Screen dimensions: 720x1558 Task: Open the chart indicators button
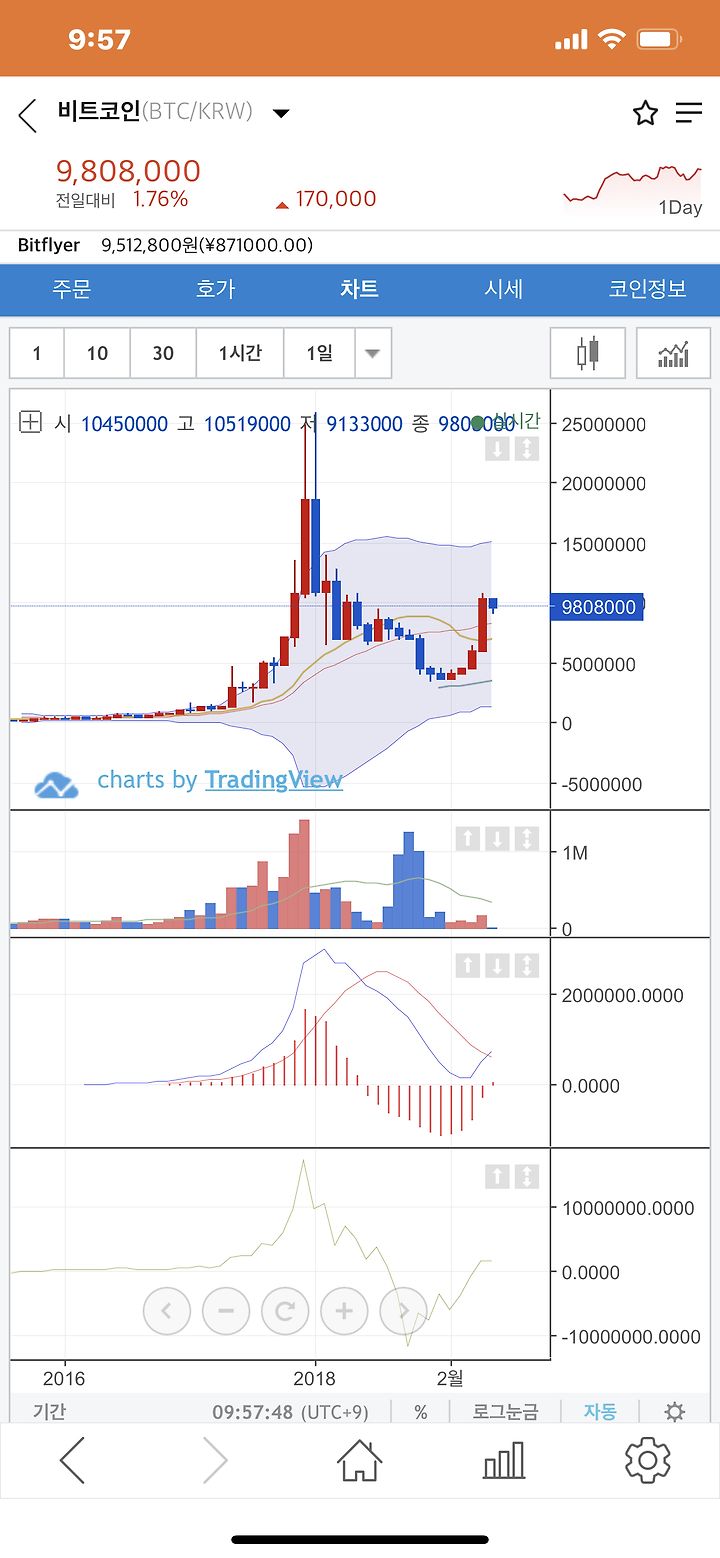pyautogui.click(x=674, y=353)
